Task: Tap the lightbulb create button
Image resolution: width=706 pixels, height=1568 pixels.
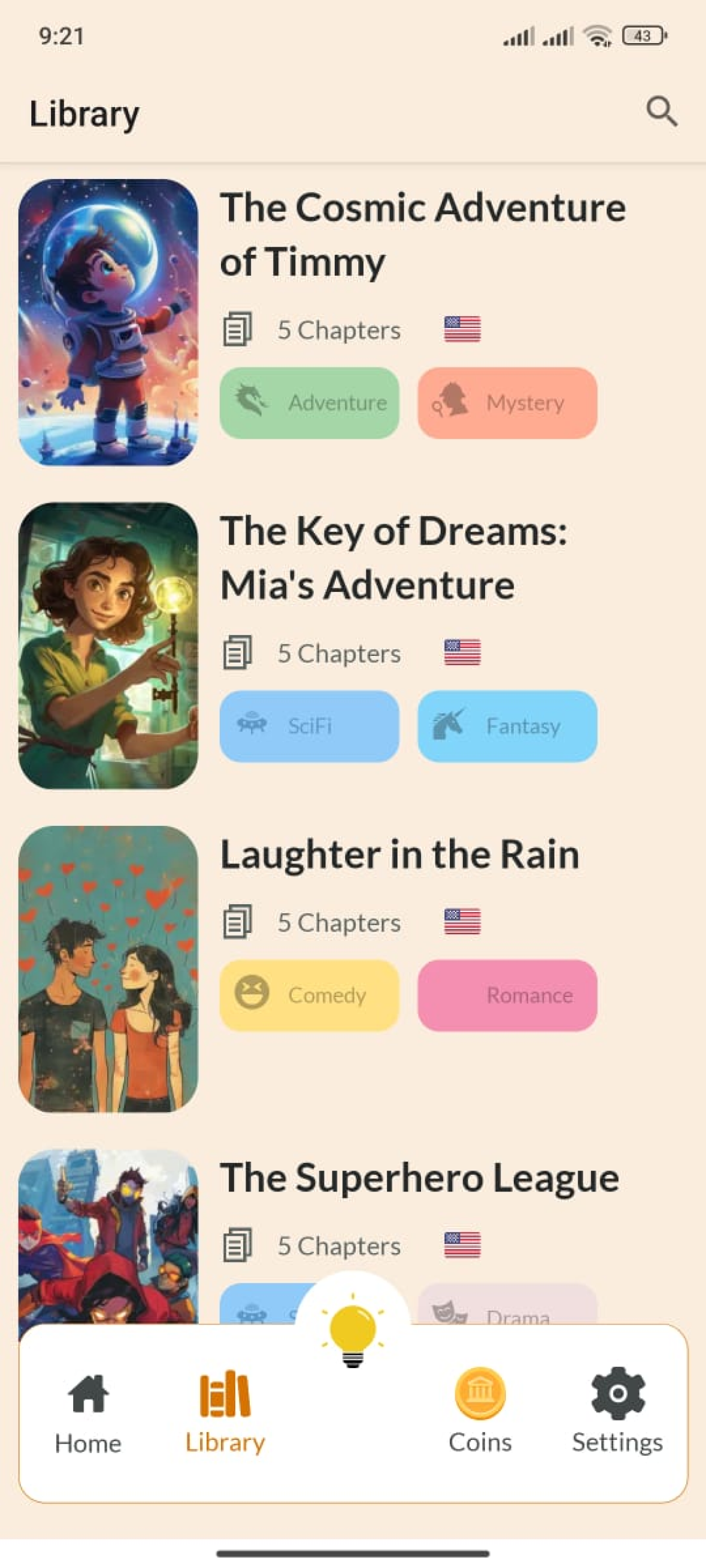Action: 353,1333
